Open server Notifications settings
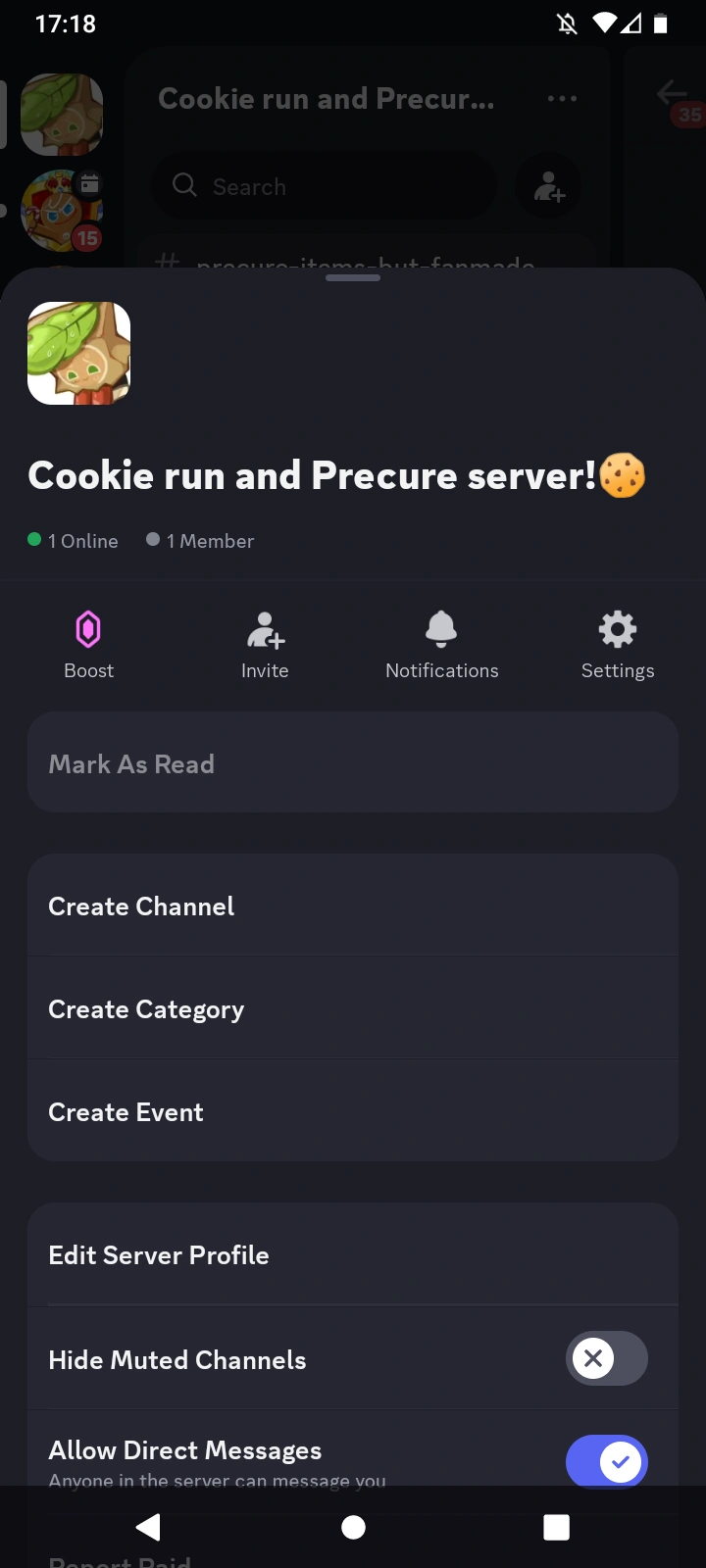The image size is (706, 1568). pyautogui.click(x=441, y=644)
